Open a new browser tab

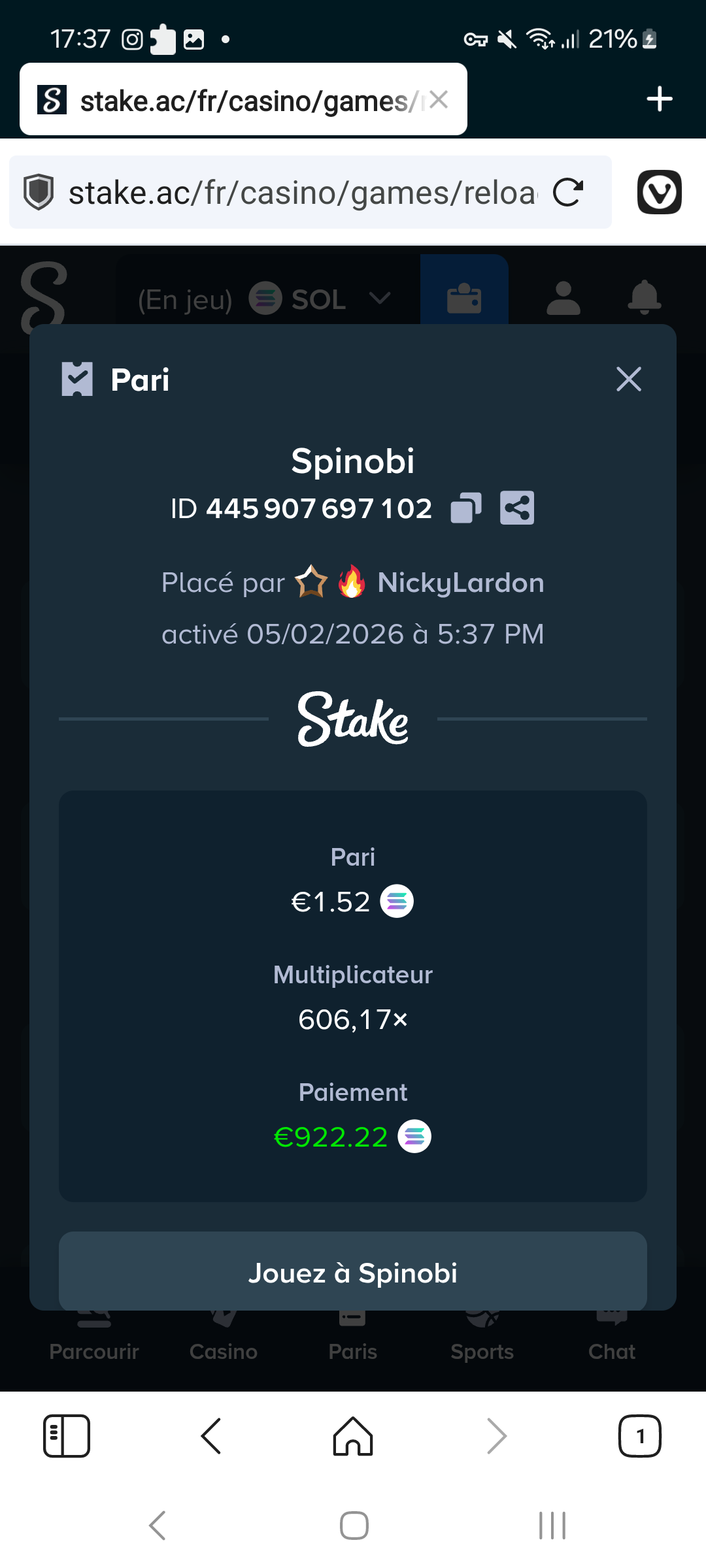click(659, 99)
